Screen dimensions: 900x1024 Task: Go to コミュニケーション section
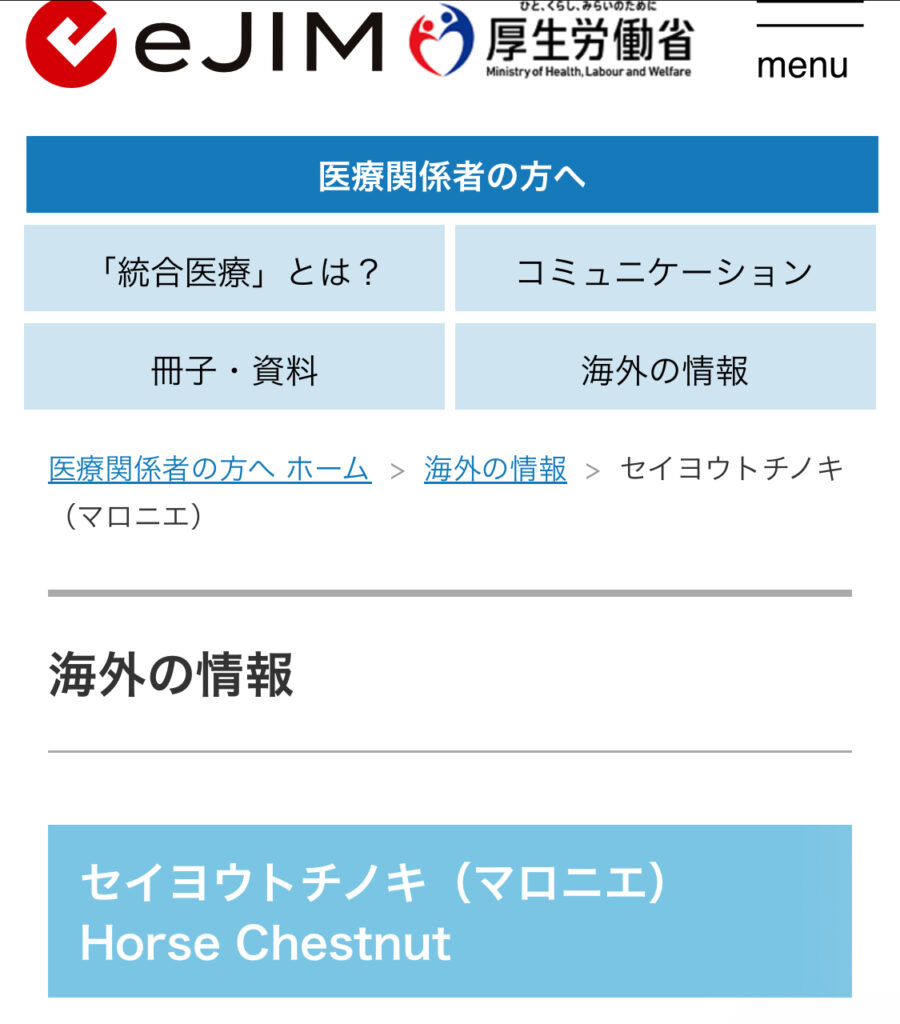[x=665, y=269]
